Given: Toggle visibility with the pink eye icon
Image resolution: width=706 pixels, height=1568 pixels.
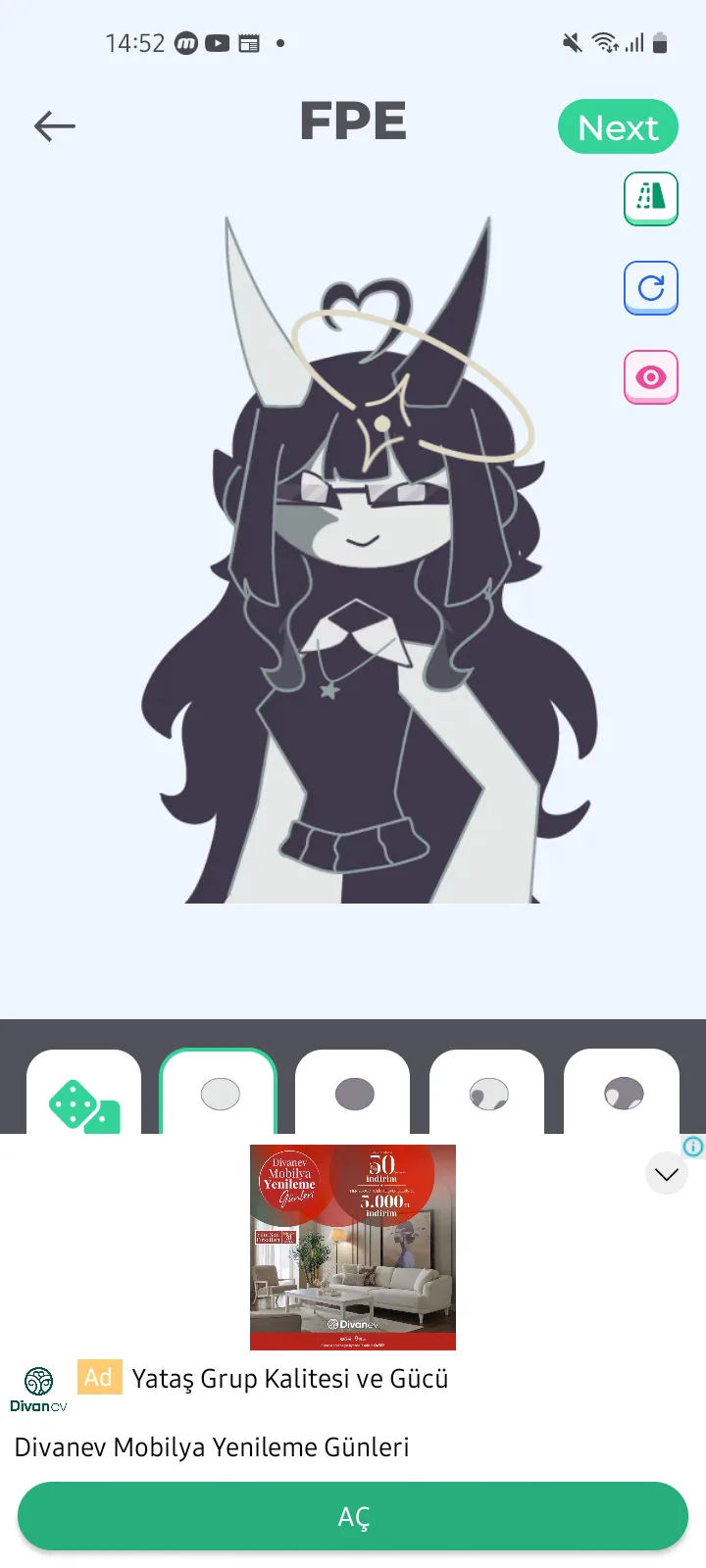Looking at the screenshot, I should coord(651,377).
